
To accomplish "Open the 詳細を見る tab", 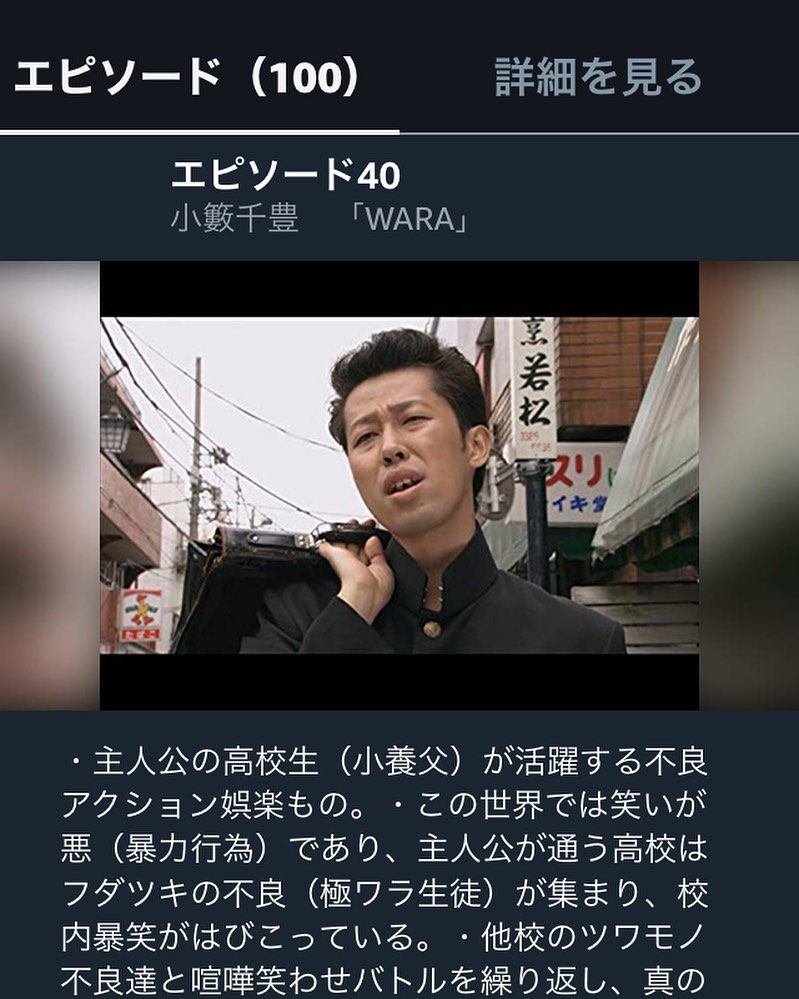I will (598, 77).
